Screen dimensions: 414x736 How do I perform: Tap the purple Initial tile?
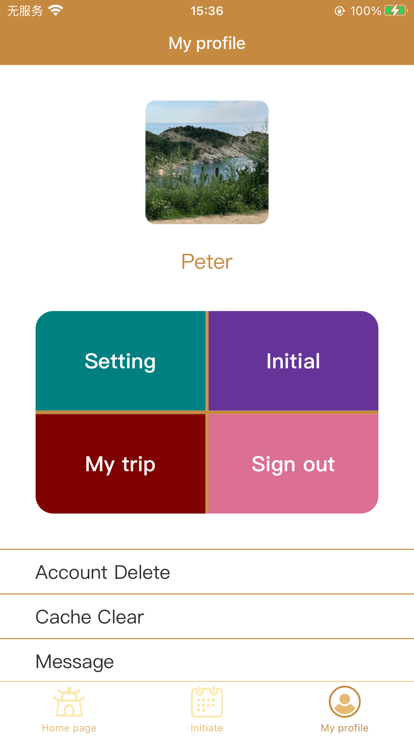[x=293, y=360]
